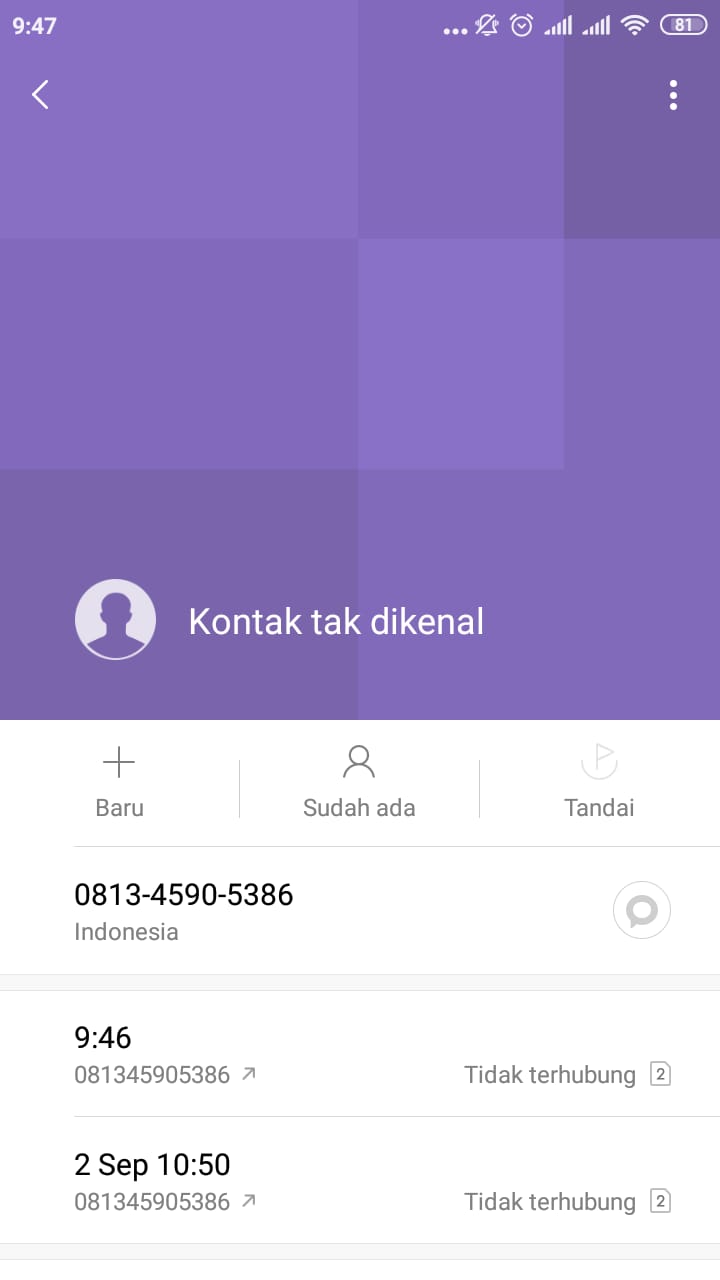
Task: Tap the unknown contact avatar picture
Action: [115, 619]
